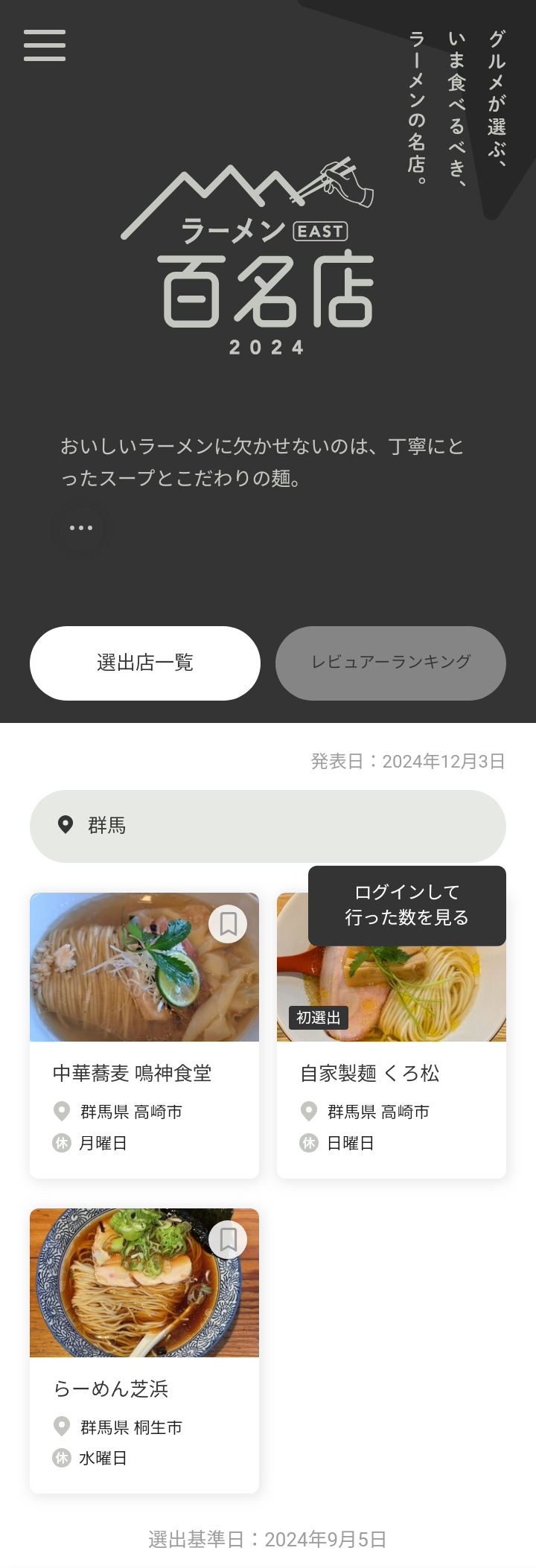Click the 初選出 badge on くろ松 photo
The width and height of the screenshot is (536, 1568).
[317, 1019]
